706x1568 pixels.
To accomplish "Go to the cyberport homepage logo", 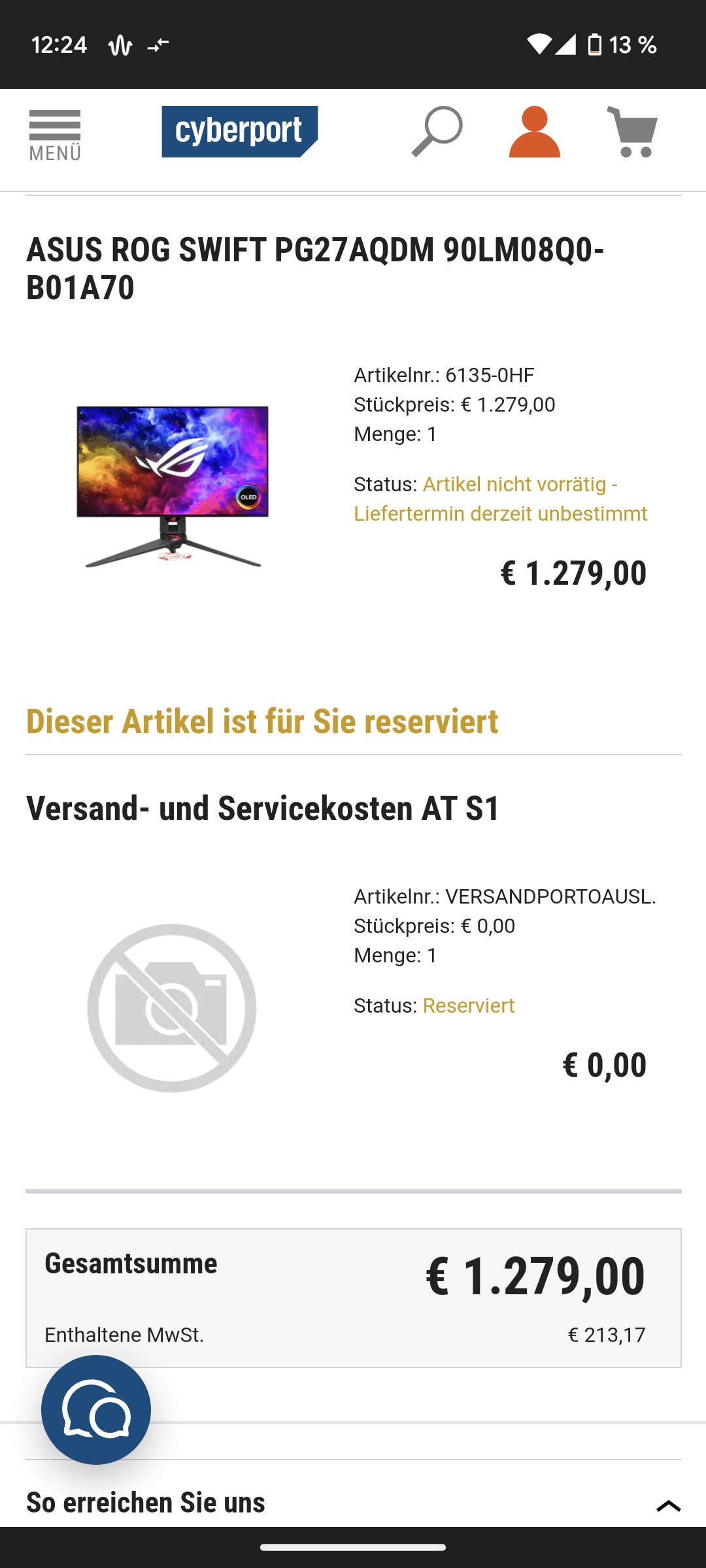I will click(x=239, y=131).
